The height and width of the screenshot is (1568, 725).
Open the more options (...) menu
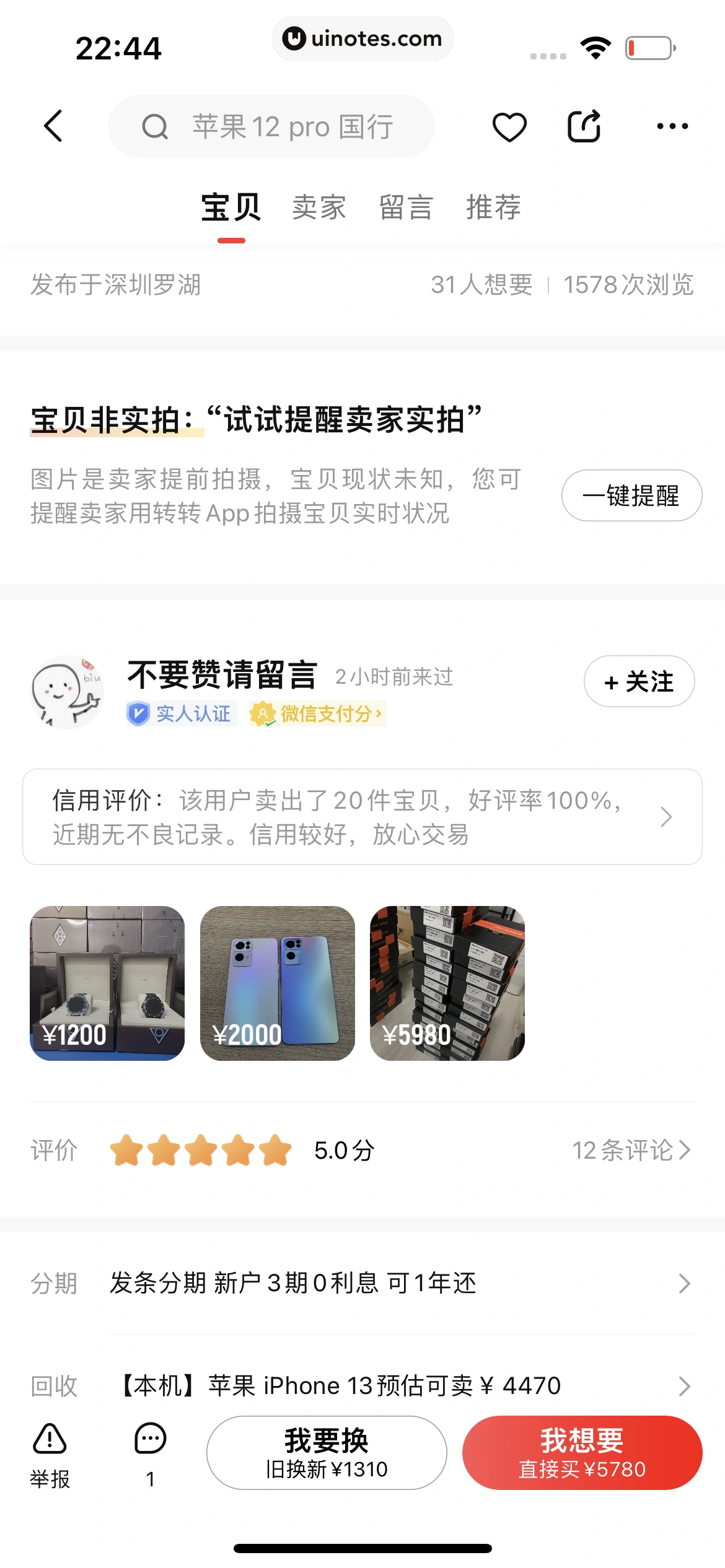(672, 126)
